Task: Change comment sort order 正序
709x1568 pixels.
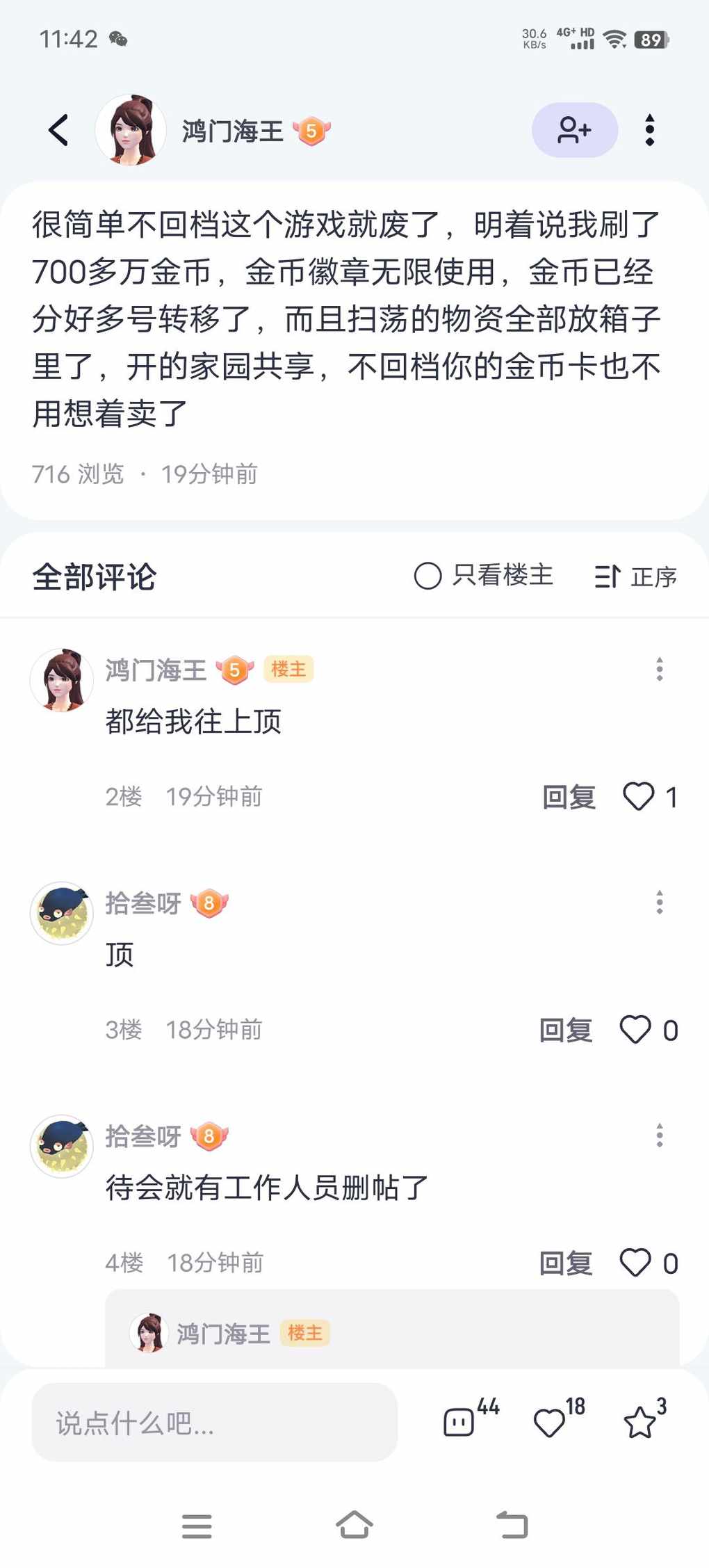Action: (x=635, y=576)
